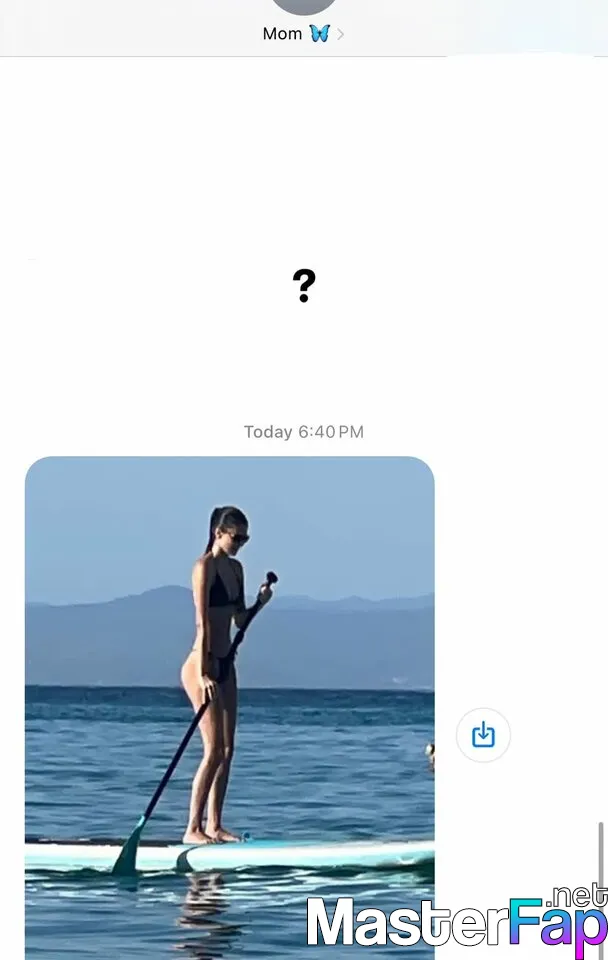
Task: Open the paddleboard photo in the chat
Action: pos(229,700)
